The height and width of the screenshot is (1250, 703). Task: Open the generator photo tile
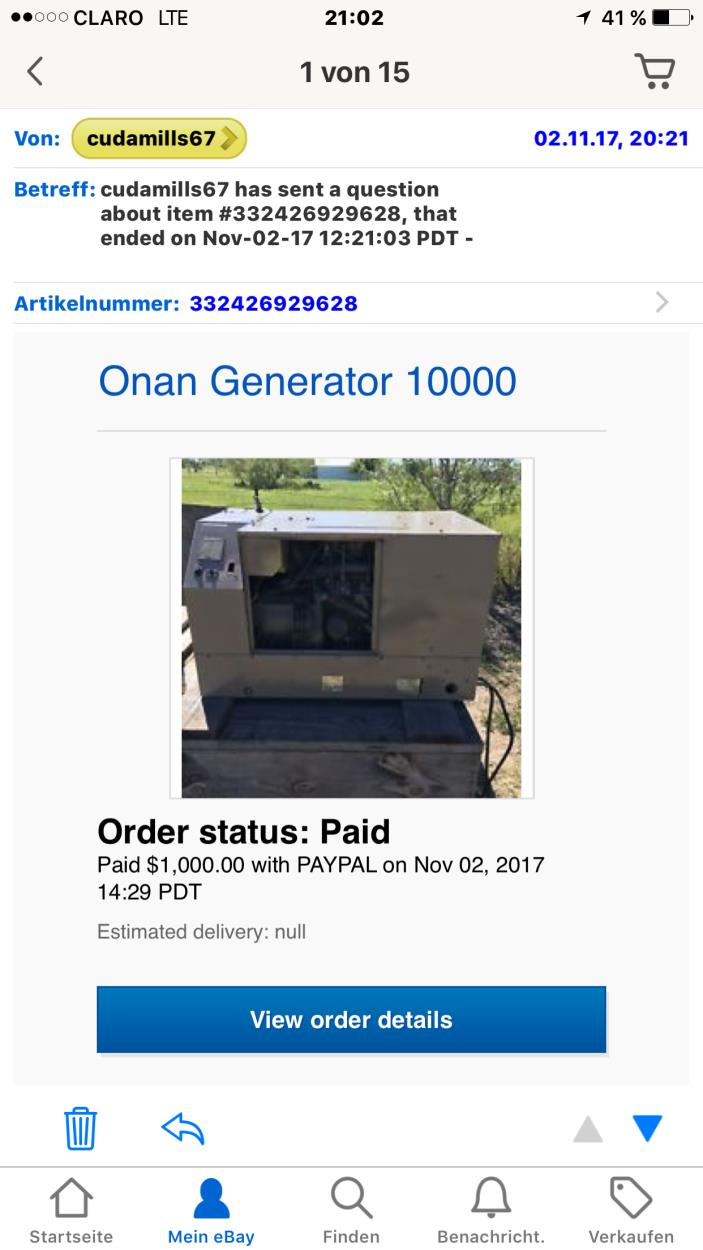tap(351, 627)
